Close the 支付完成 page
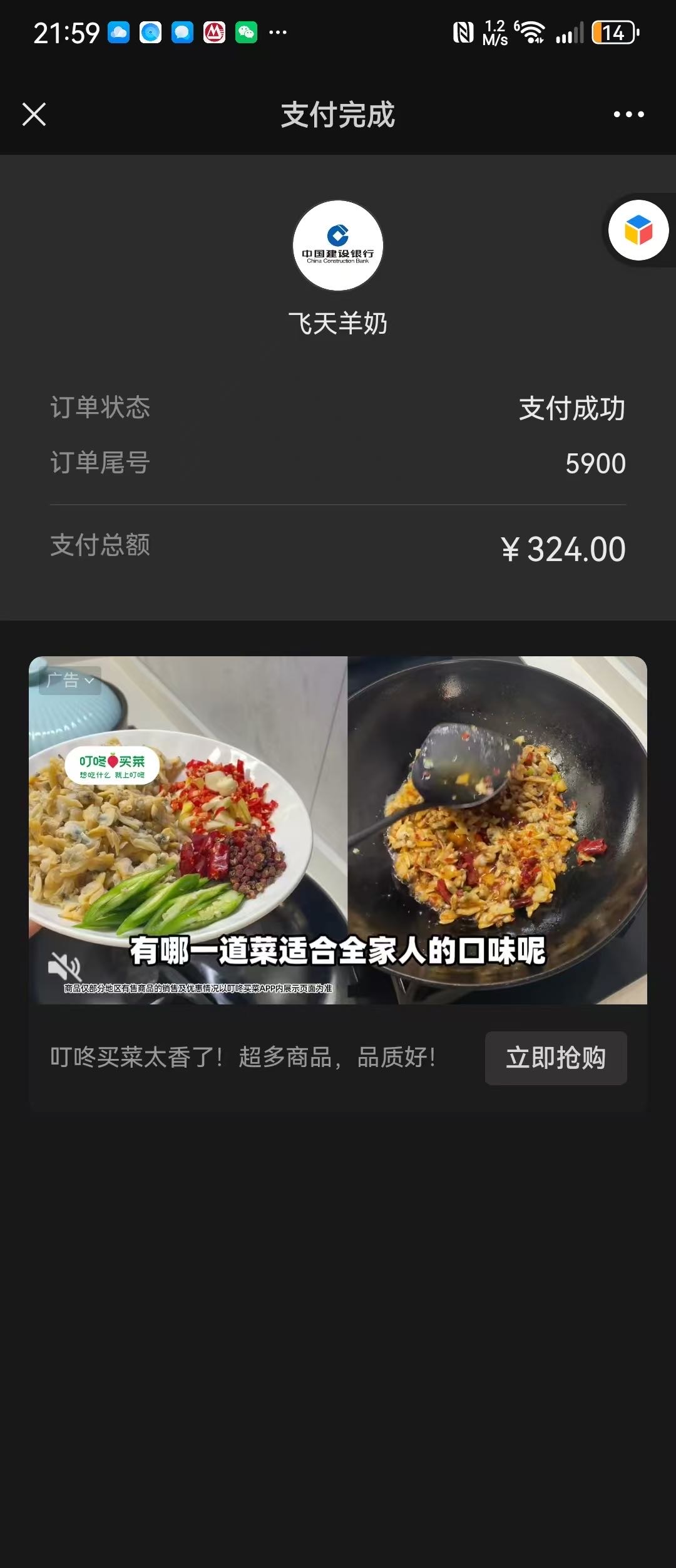 coord(34,115)
